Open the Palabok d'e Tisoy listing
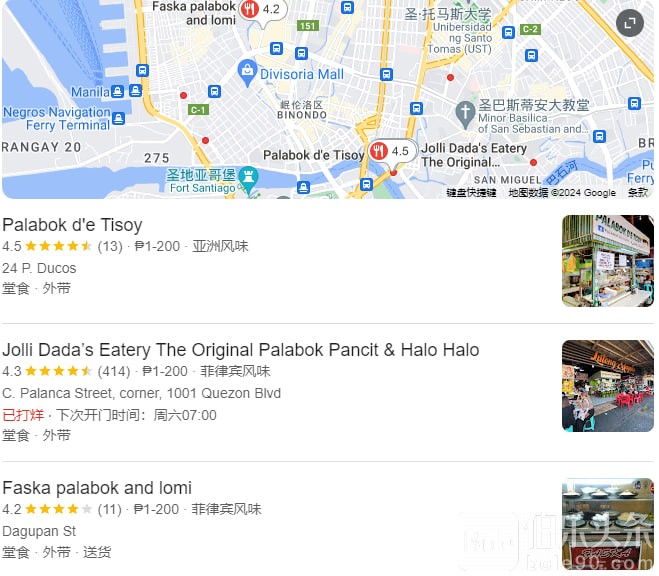 [x=72, y=225]
